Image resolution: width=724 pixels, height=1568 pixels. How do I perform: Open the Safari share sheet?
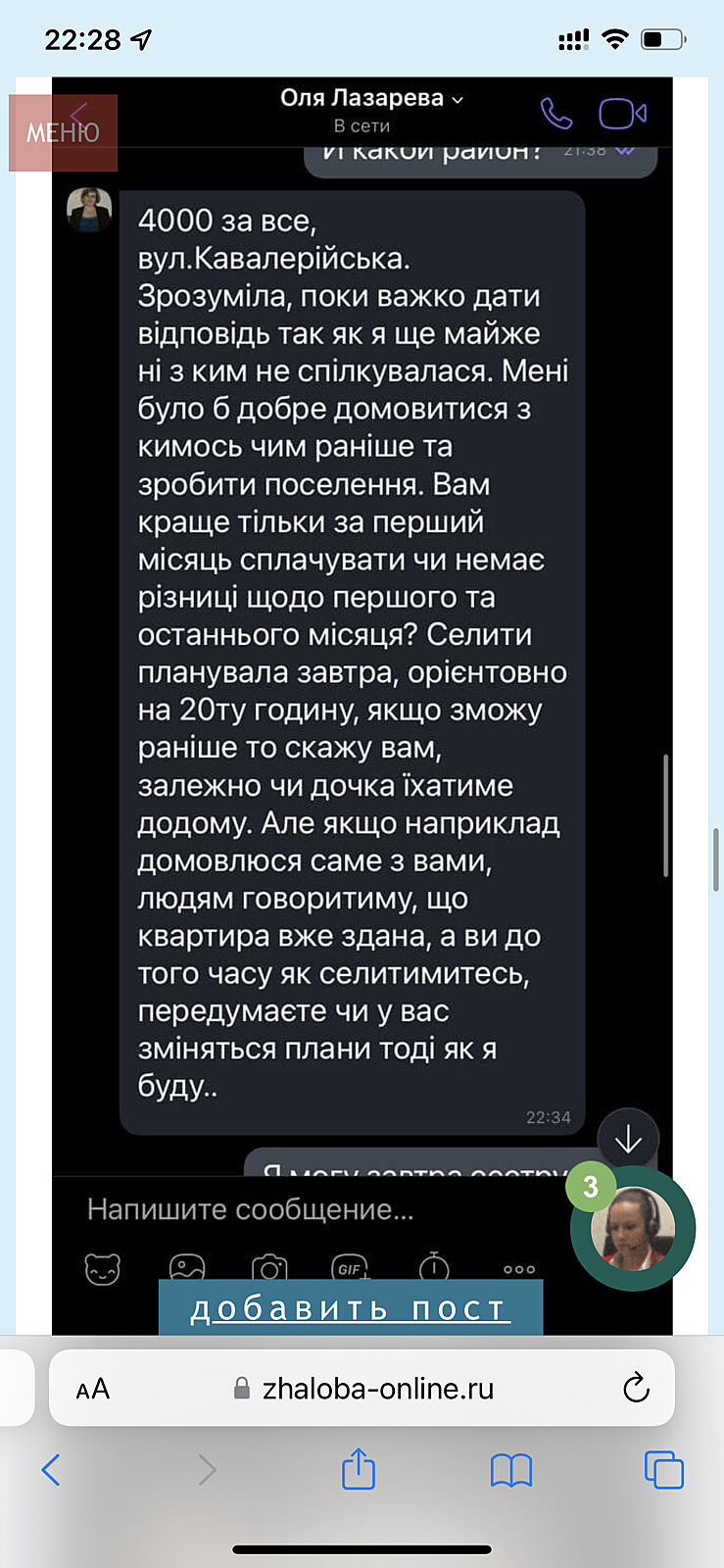coord(359,1469)
